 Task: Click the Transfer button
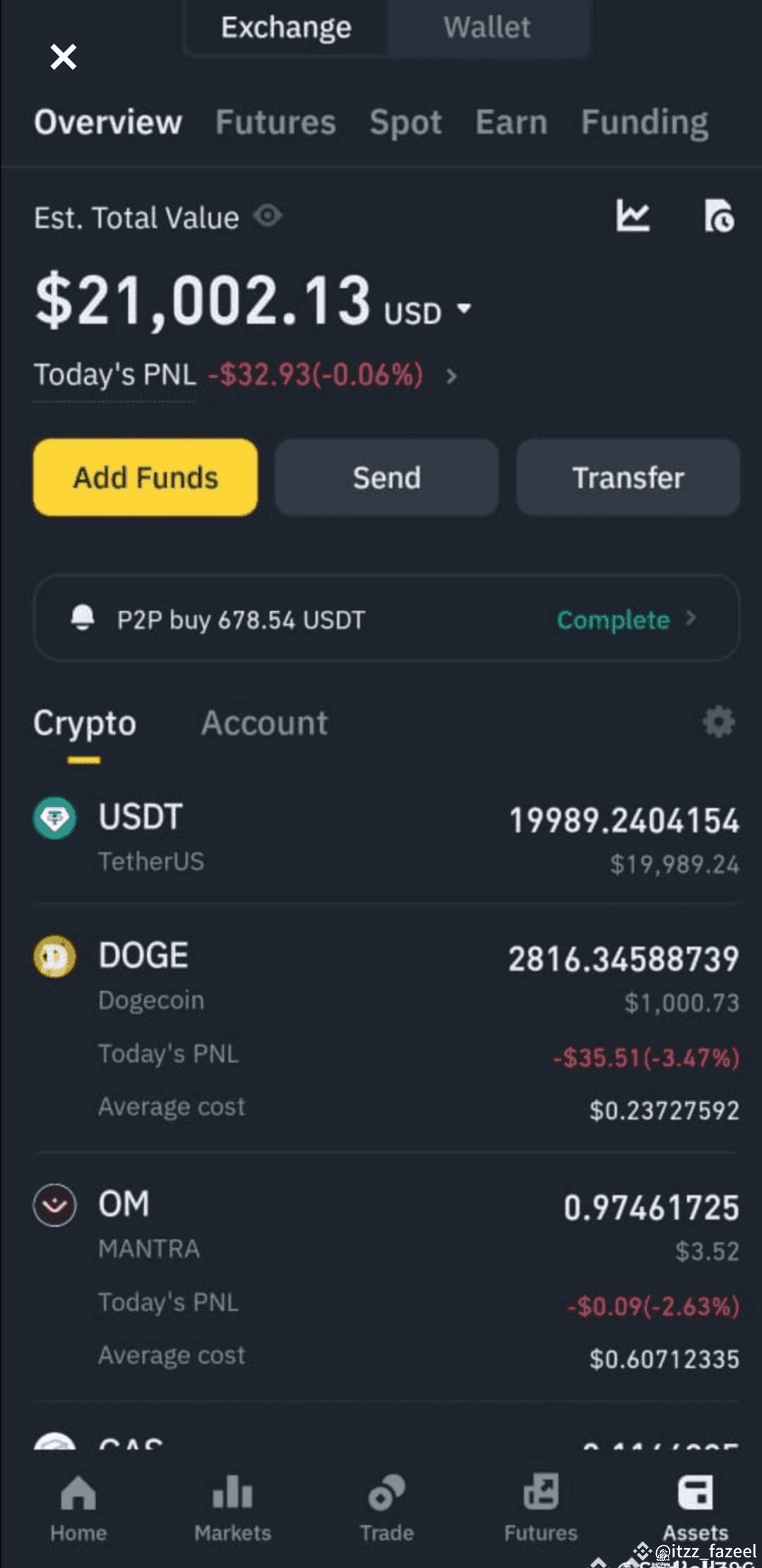[627, 477]
